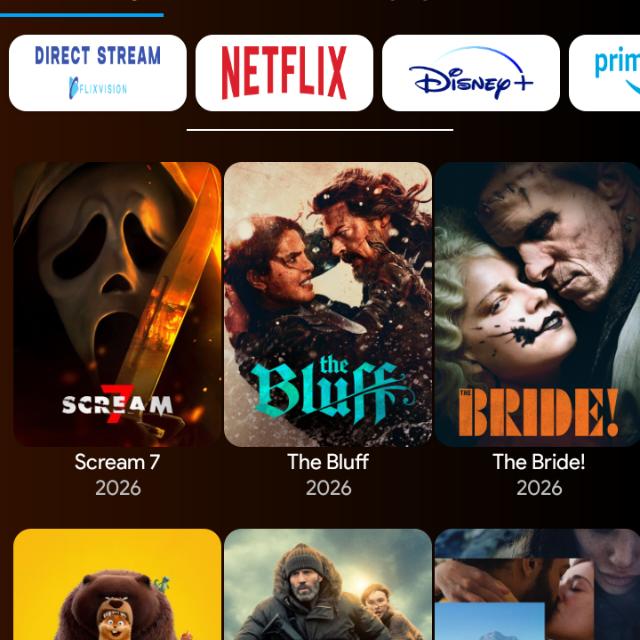640x640 pixels.
Task: Select the Direct Stream Flixvision provider
Action: coord(98,73)
